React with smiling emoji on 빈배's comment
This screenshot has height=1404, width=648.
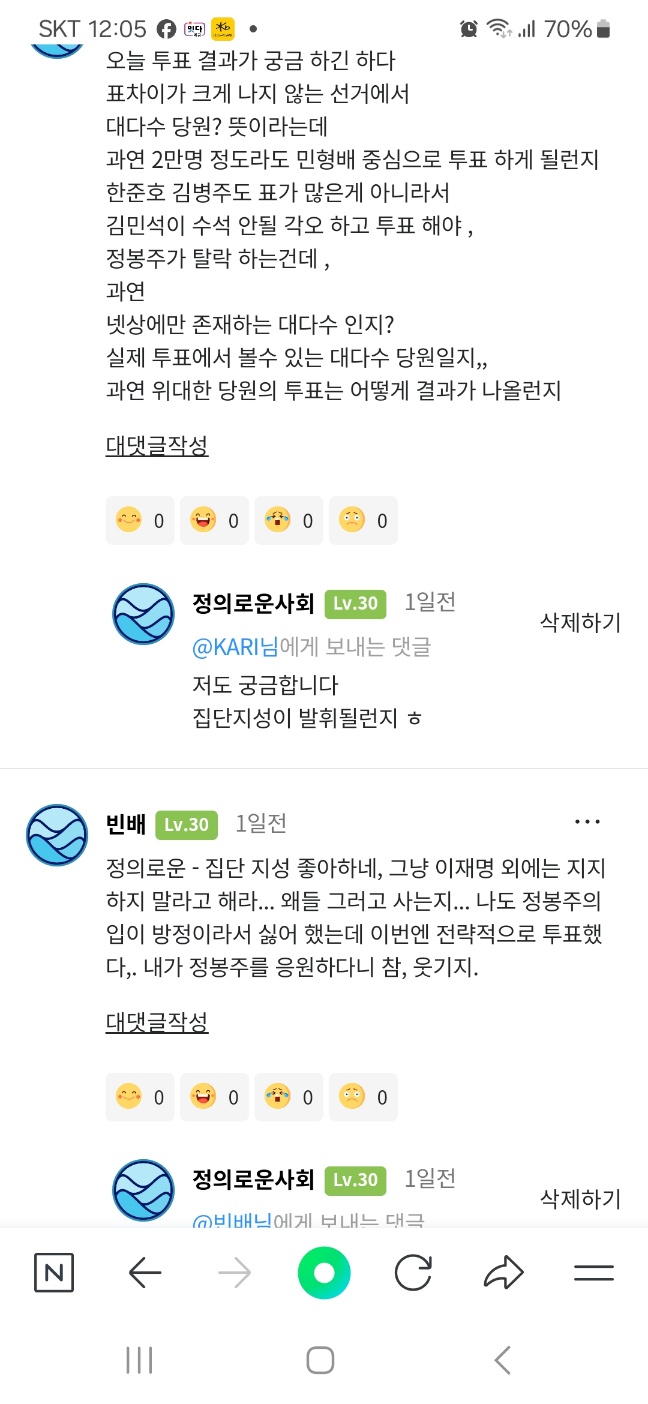click(x=140, y=1097)
